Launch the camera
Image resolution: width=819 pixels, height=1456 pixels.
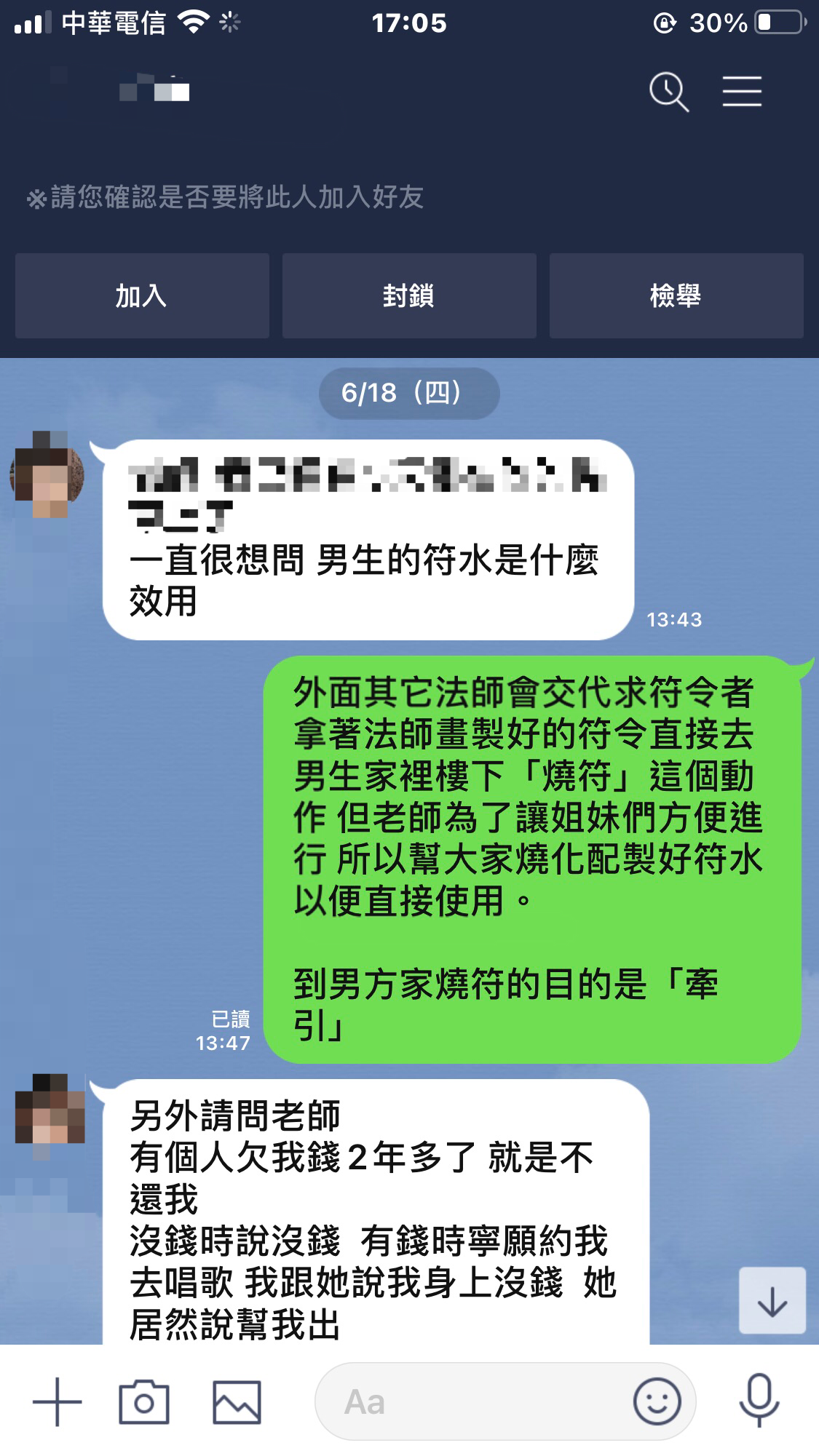coord(144,1401)
